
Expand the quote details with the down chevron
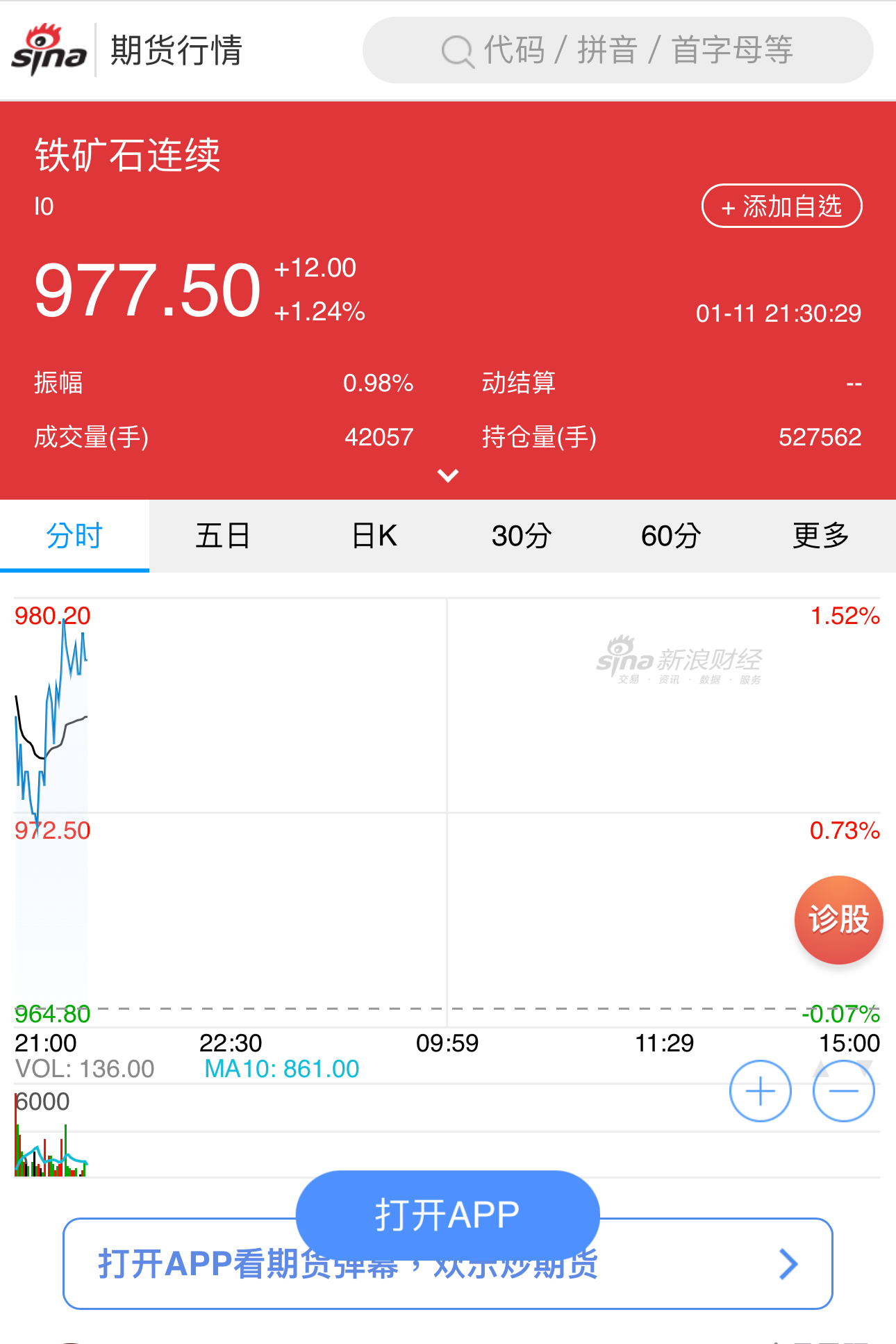click(x=448, y=475)
